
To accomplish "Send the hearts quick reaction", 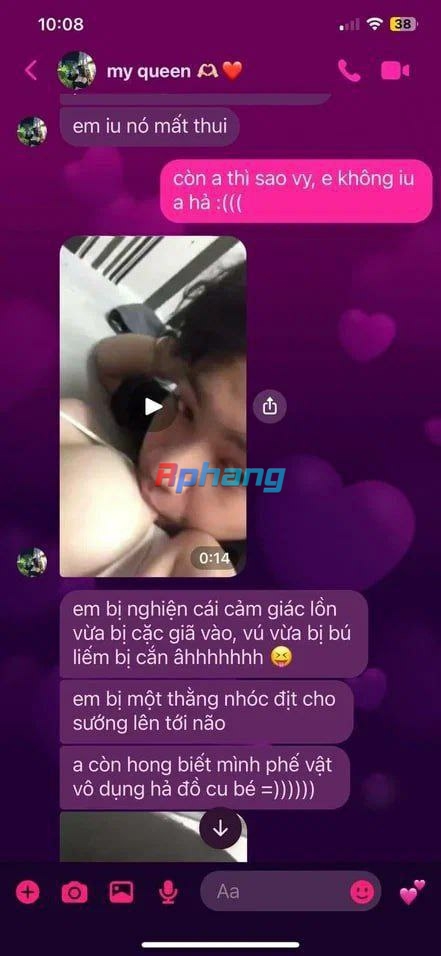I will pyautogui.click(x=412, y=892).
